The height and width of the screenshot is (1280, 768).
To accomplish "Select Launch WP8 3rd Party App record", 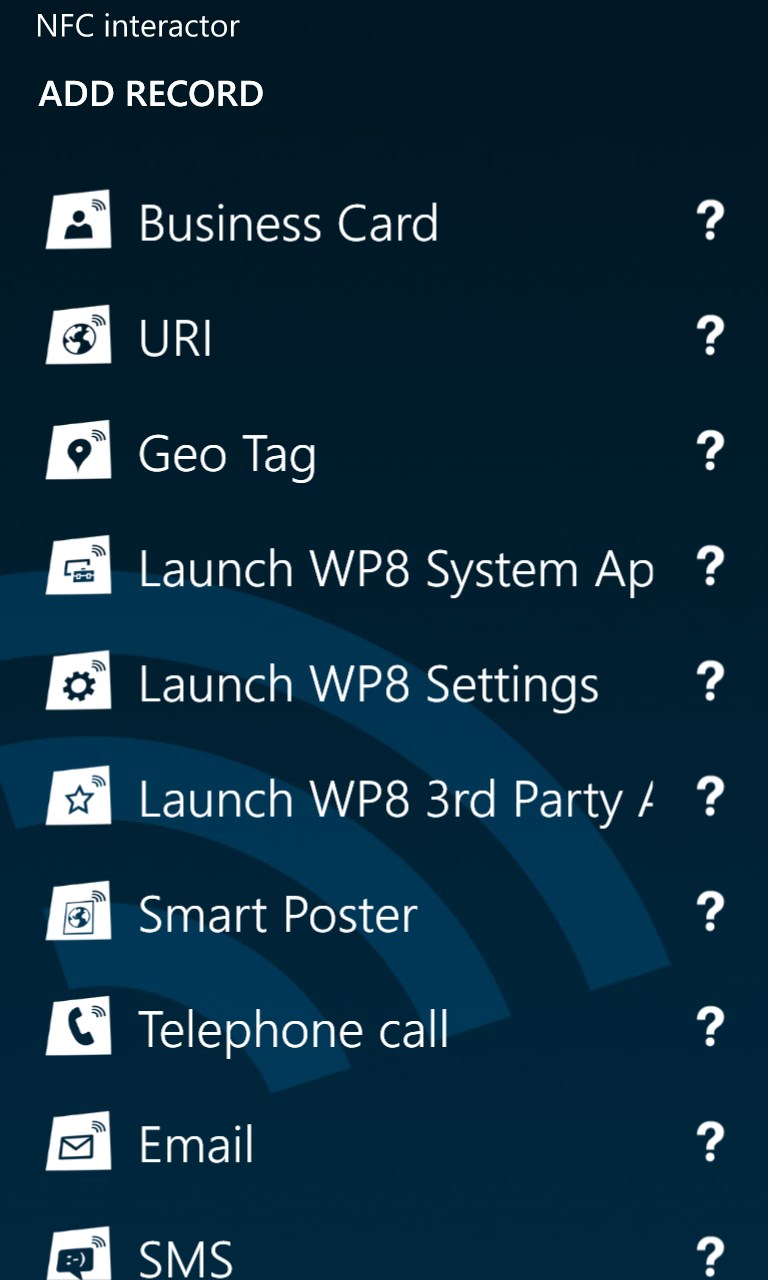I will (395, 799).
